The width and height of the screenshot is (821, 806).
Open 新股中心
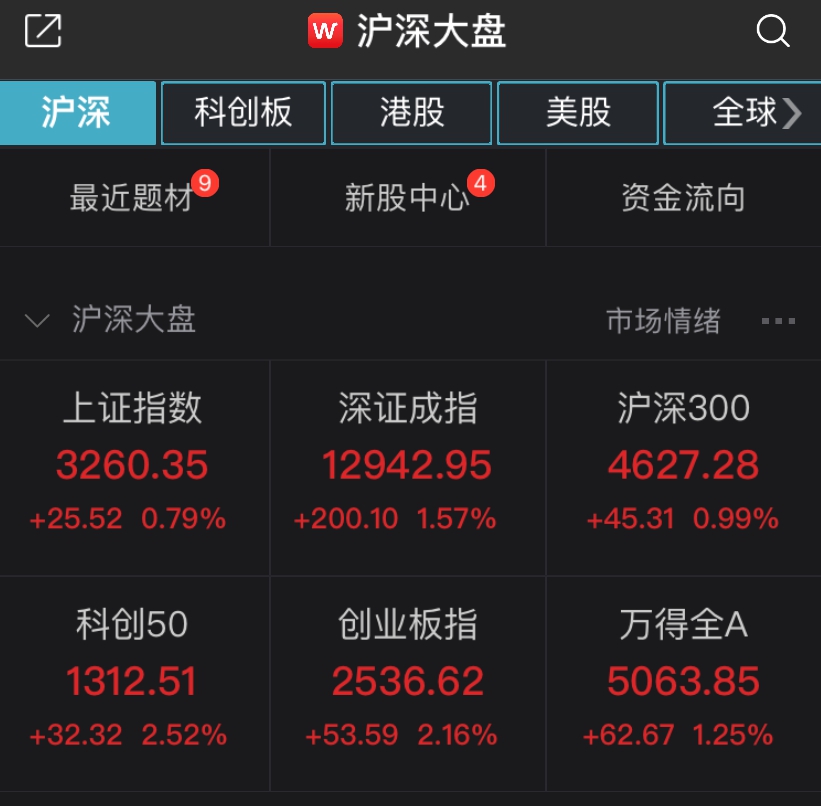tap(407, 198)
